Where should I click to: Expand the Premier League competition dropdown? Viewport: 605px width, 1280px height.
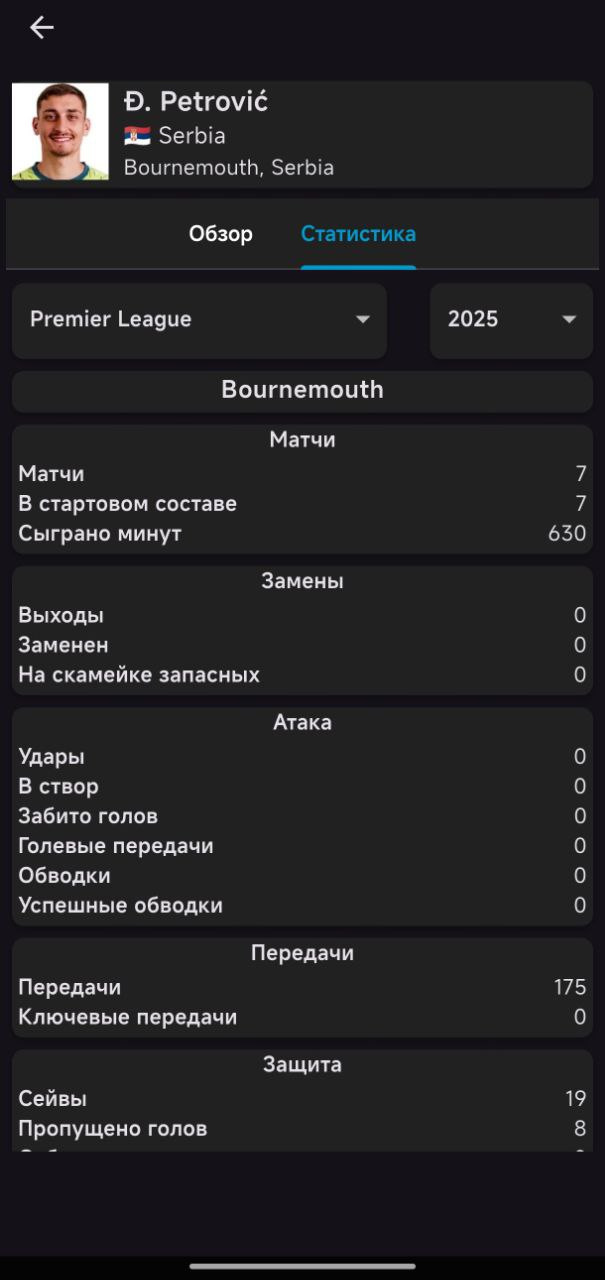click(200, 320)
